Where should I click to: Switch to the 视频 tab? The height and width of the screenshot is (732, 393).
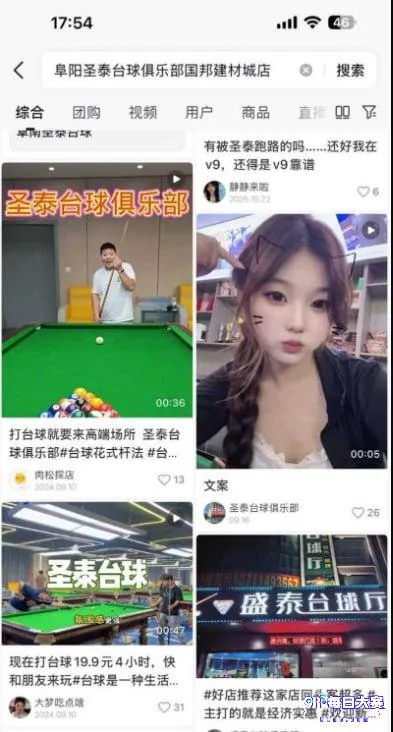coord(143,112)
